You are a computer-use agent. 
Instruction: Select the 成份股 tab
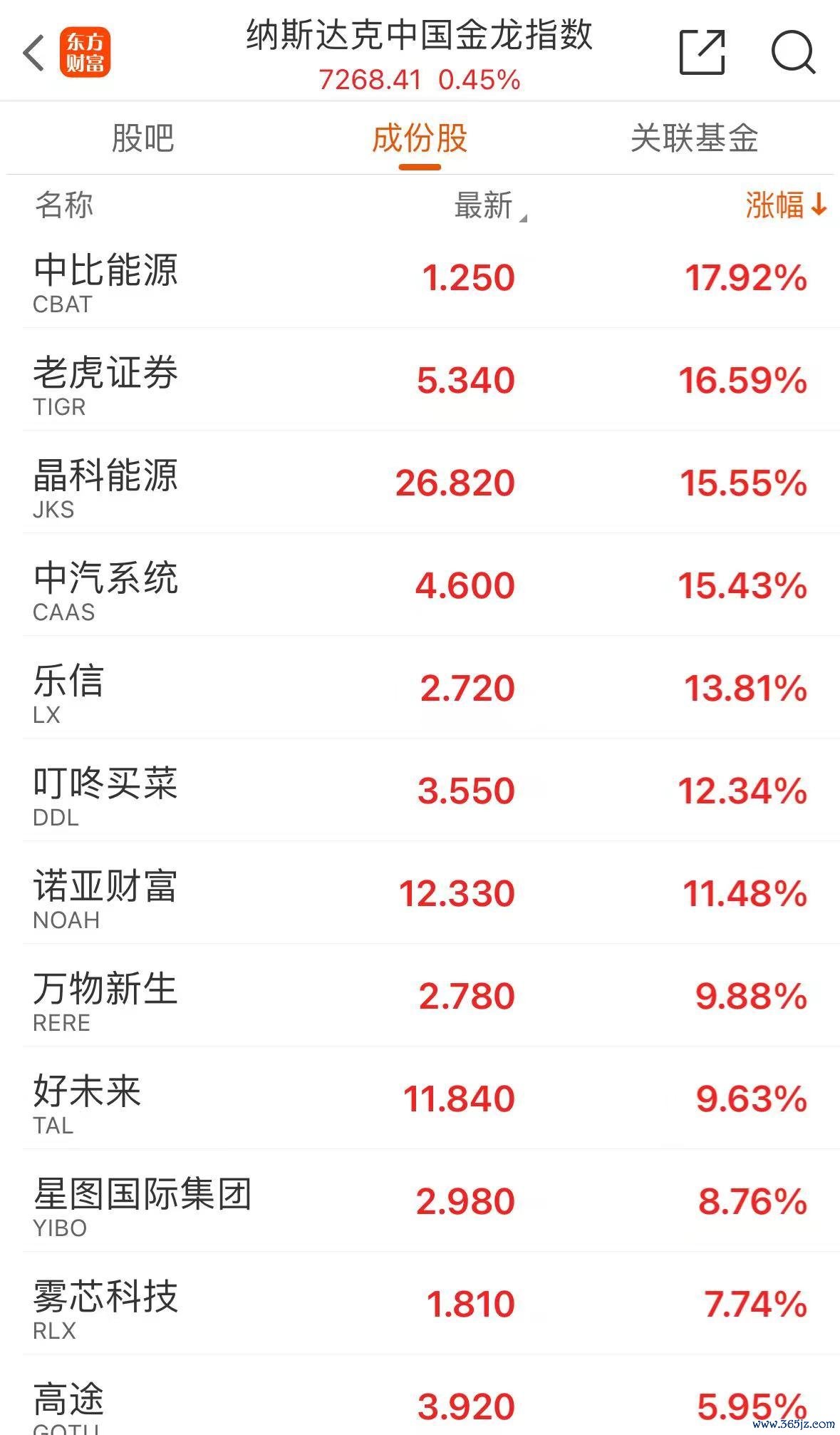pos(420,138)
